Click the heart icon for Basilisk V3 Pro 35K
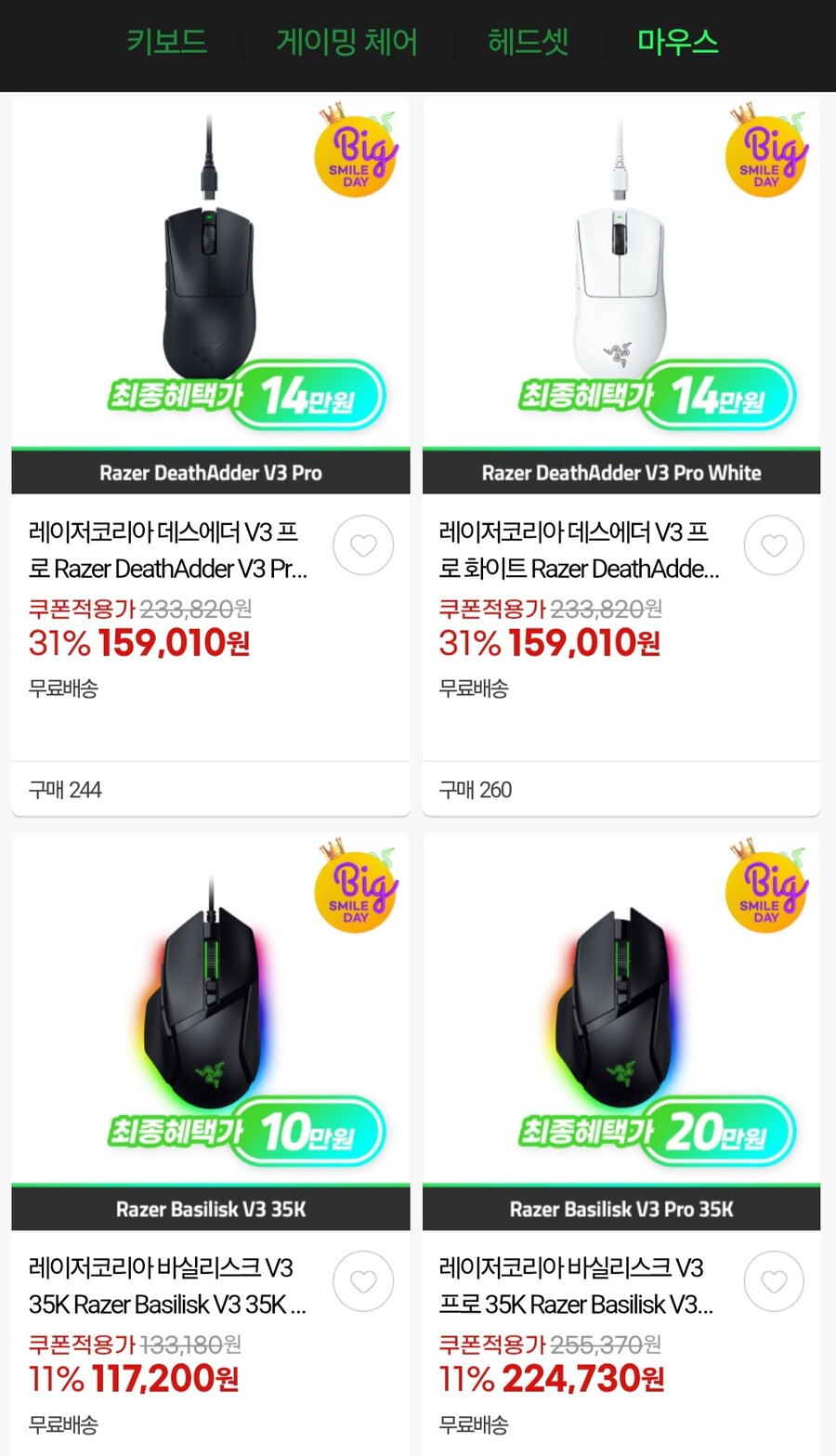This screenshot has height=1456, width=836. tap(773, 1281)
